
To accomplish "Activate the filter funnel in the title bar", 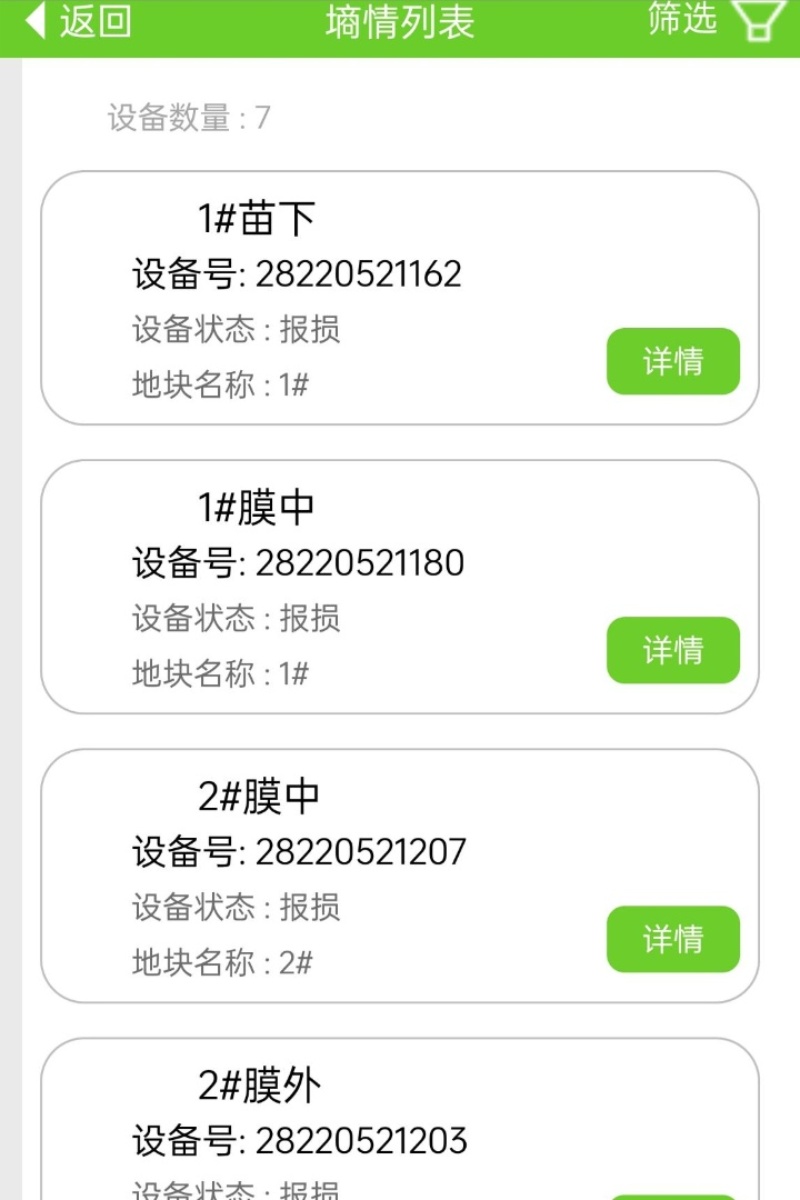I will point(757,22).
